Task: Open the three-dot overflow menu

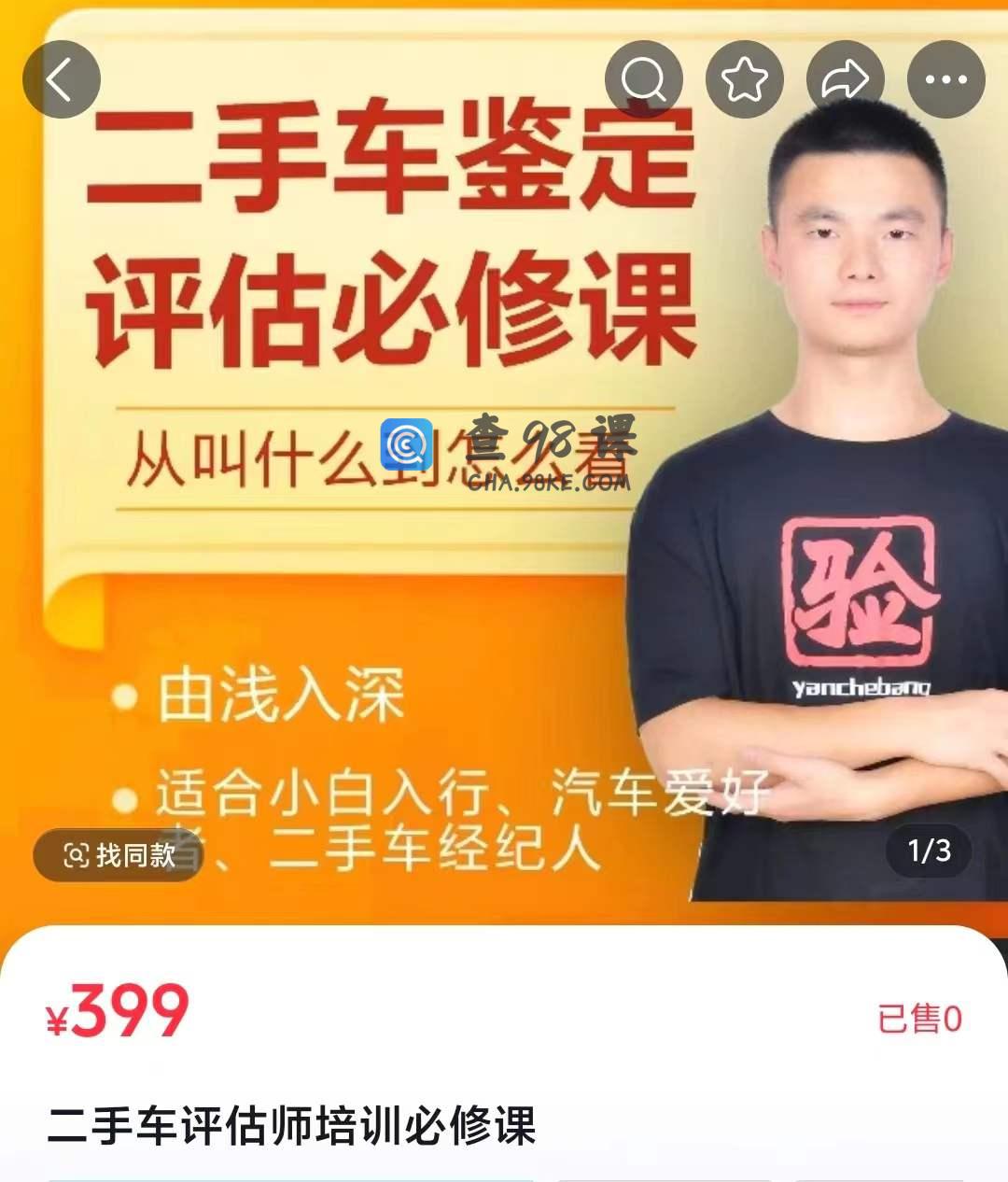Action: tap(946, 79)
